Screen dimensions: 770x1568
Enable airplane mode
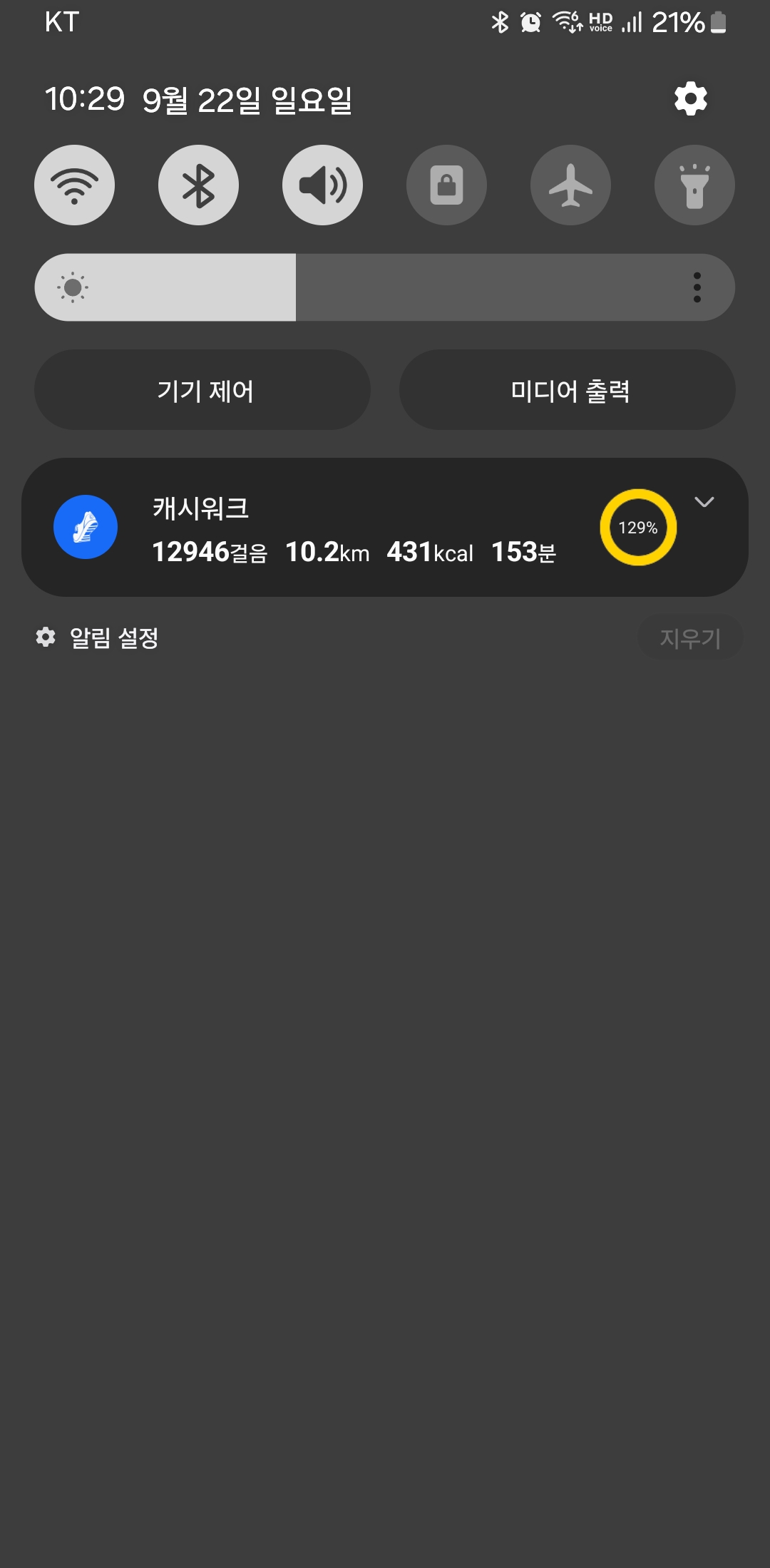pyautogui.click(x=570, y=185)
